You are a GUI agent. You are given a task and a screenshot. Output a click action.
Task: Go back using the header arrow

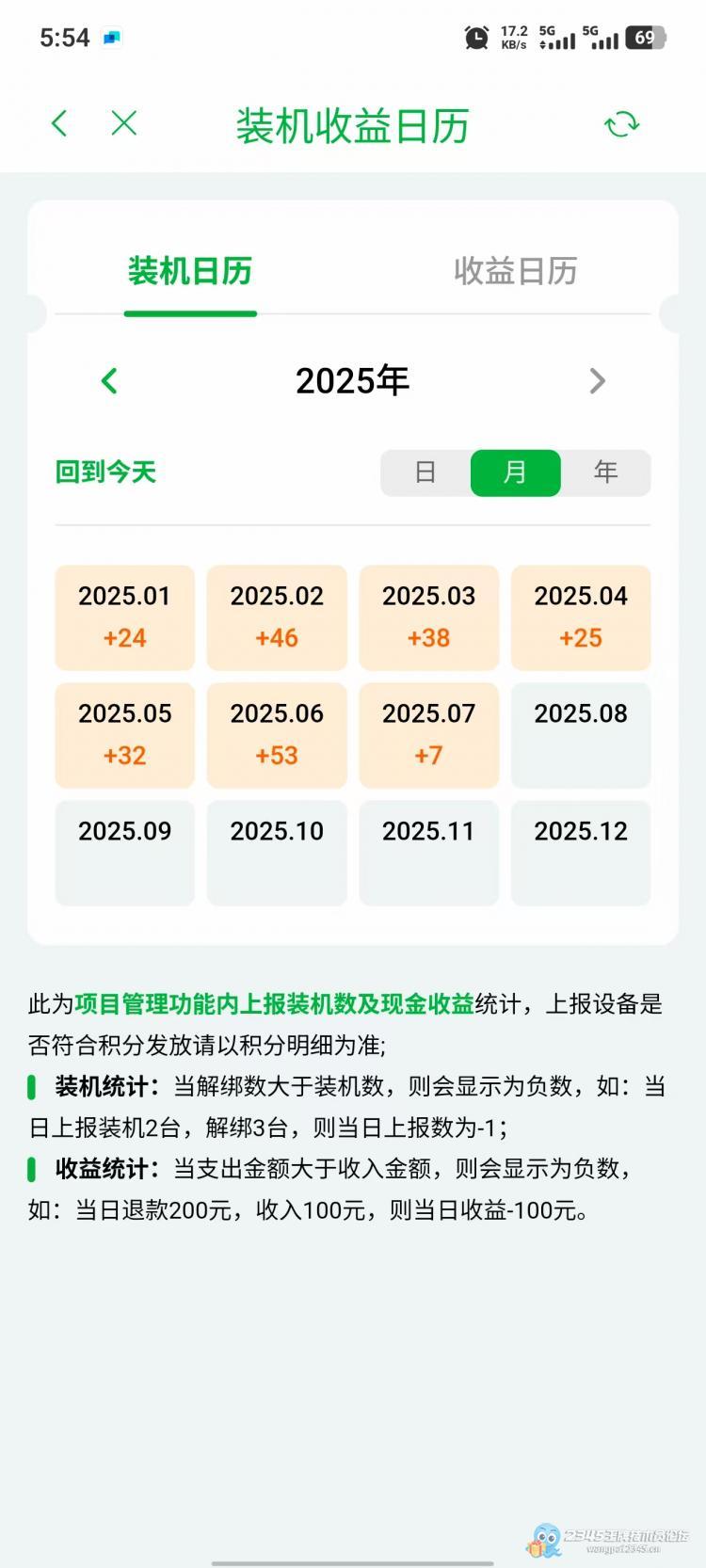point(59,123)
